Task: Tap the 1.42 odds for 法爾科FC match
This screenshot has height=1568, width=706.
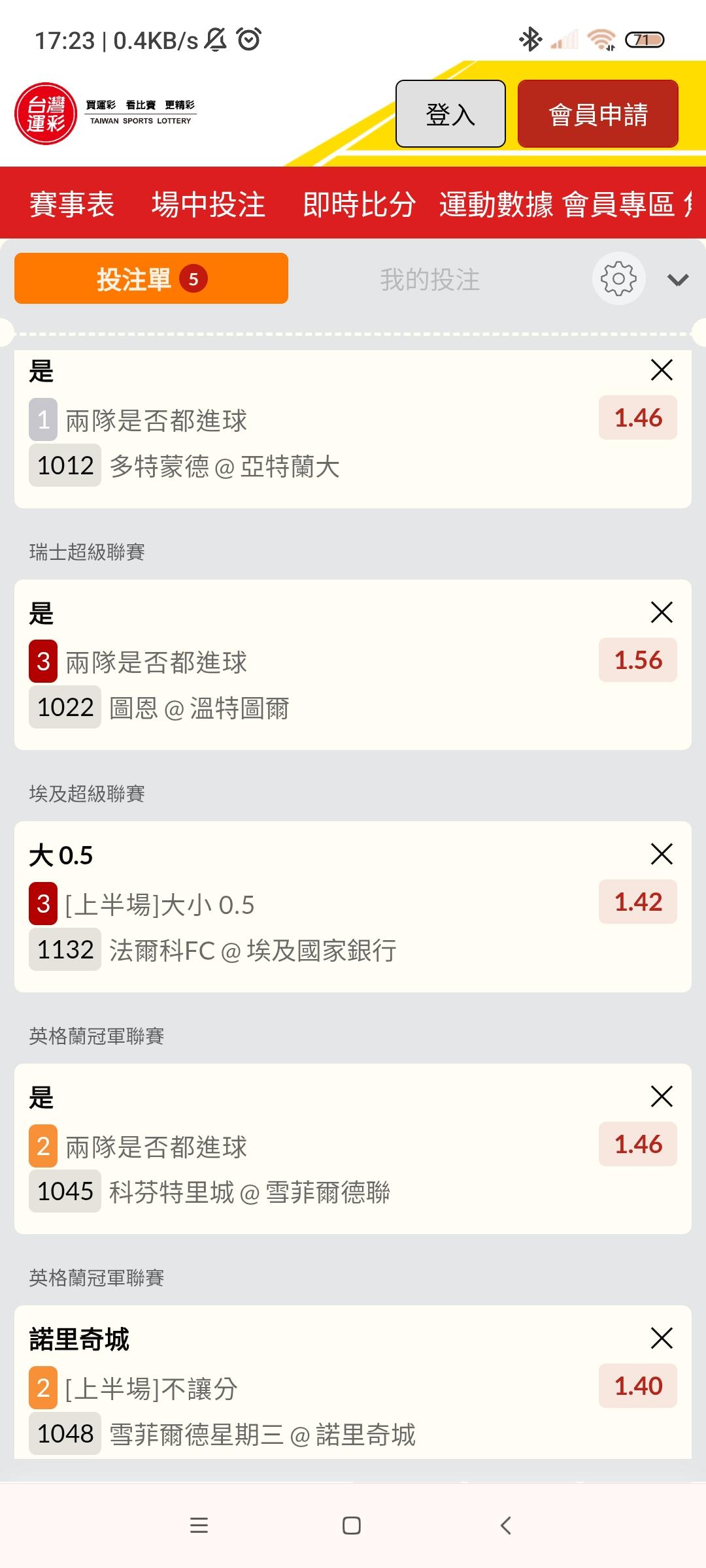Action: [x=638, y=902]
